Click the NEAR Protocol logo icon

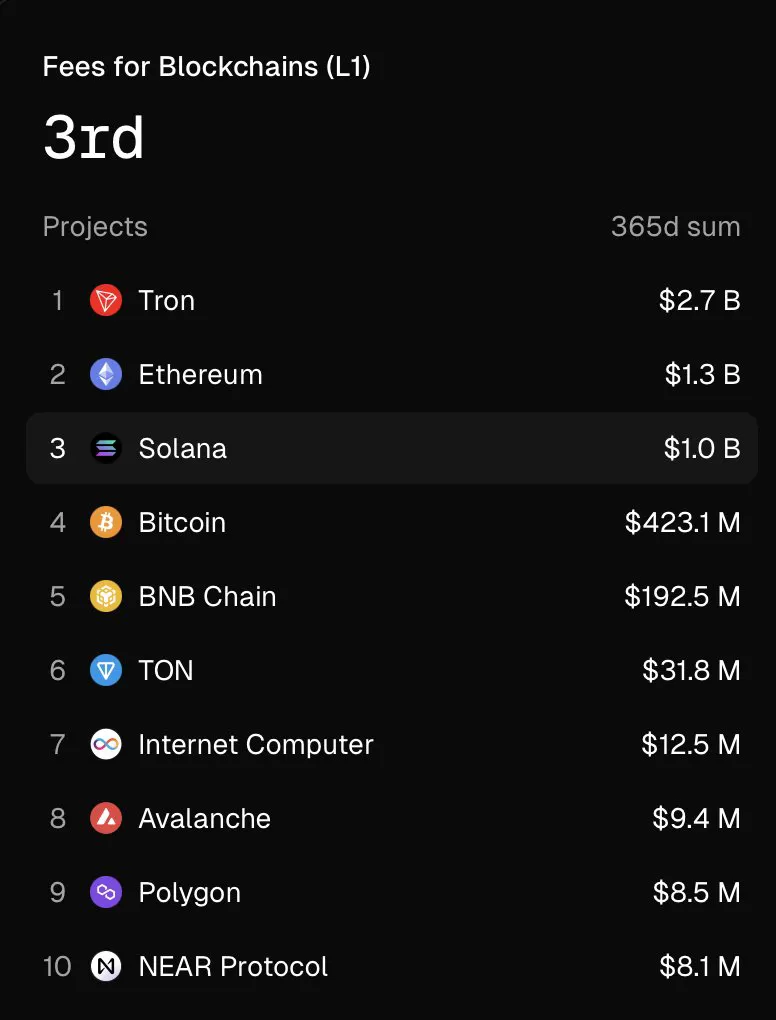click(105, 966)
